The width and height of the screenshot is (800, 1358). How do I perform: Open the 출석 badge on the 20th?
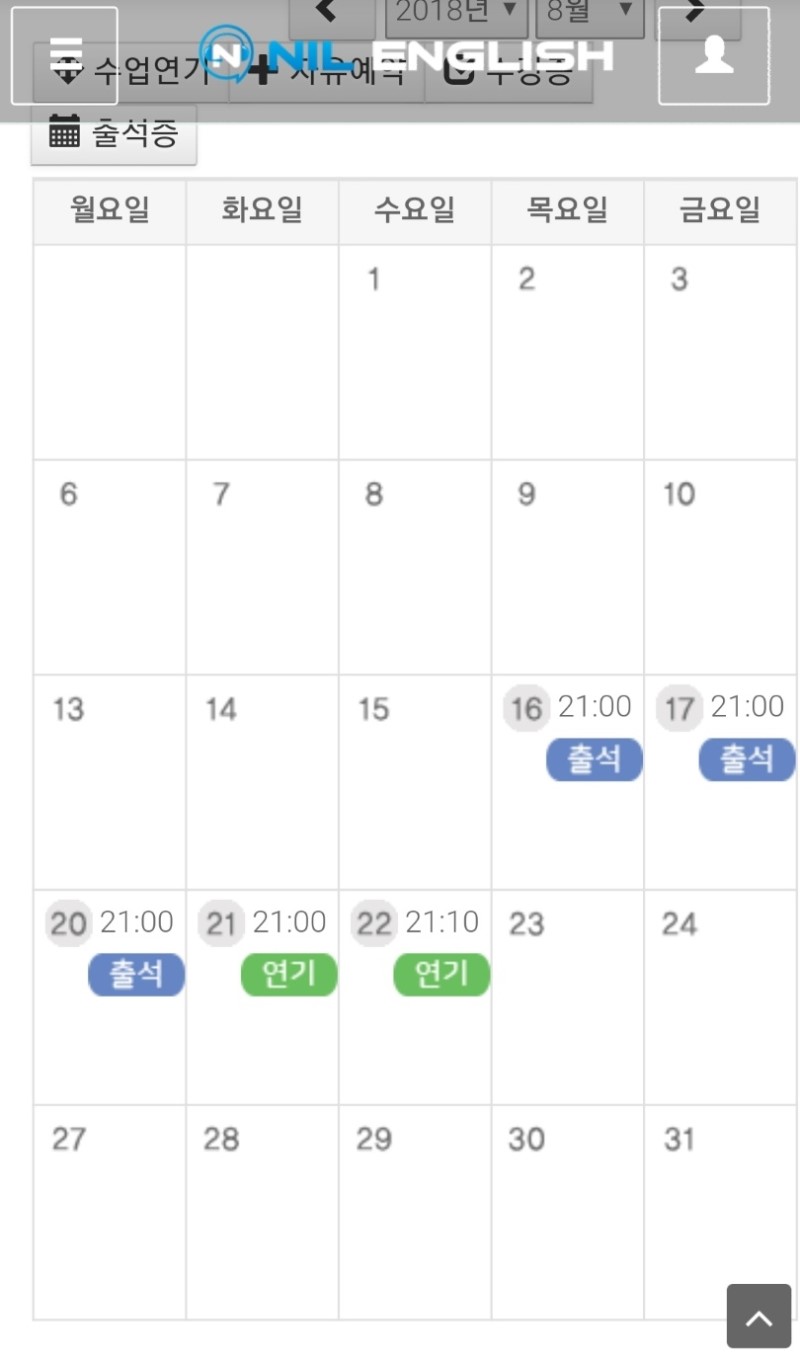tap(137, 975)
